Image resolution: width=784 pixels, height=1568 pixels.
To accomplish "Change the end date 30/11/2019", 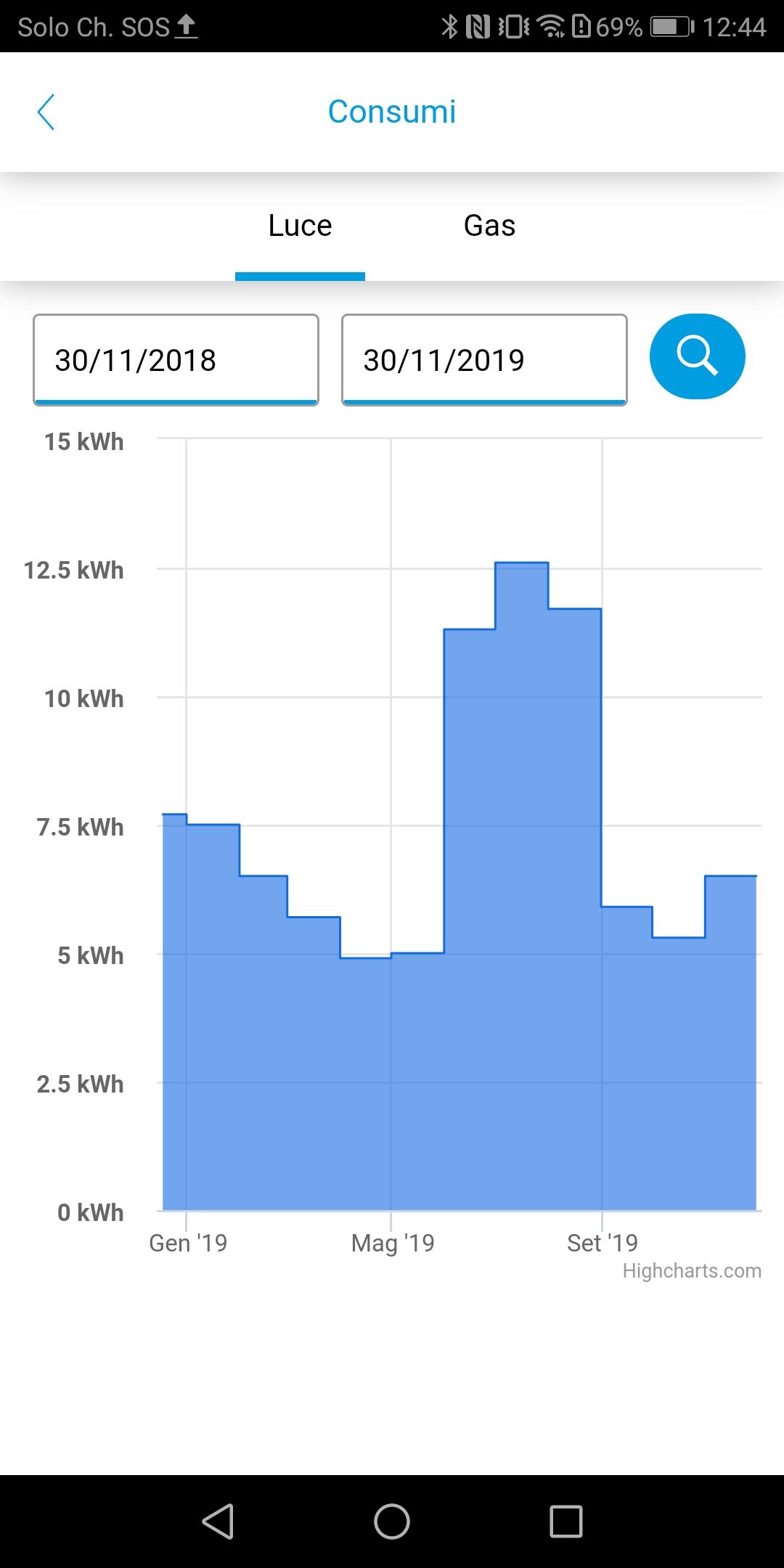I will click(484, 360).
